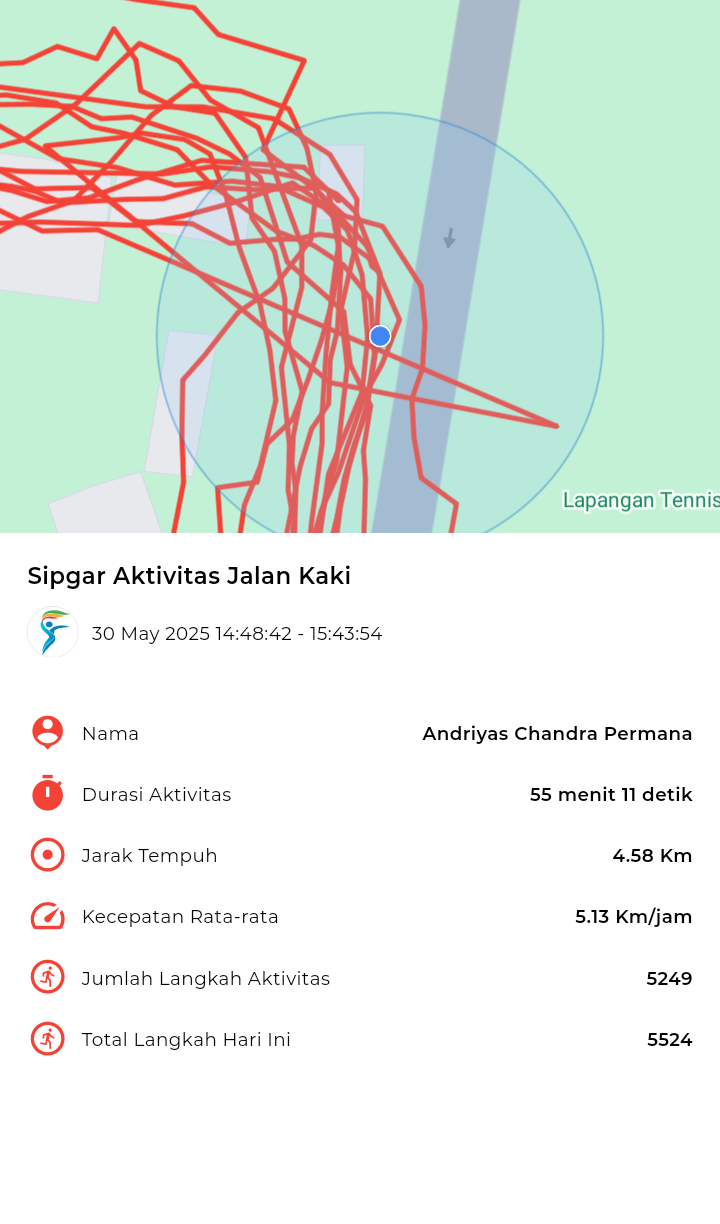Screen dimensions: 720x1224
Task: Click the red profile icon beside Nama
Action: pyautogui.click(x=47, y=732)
